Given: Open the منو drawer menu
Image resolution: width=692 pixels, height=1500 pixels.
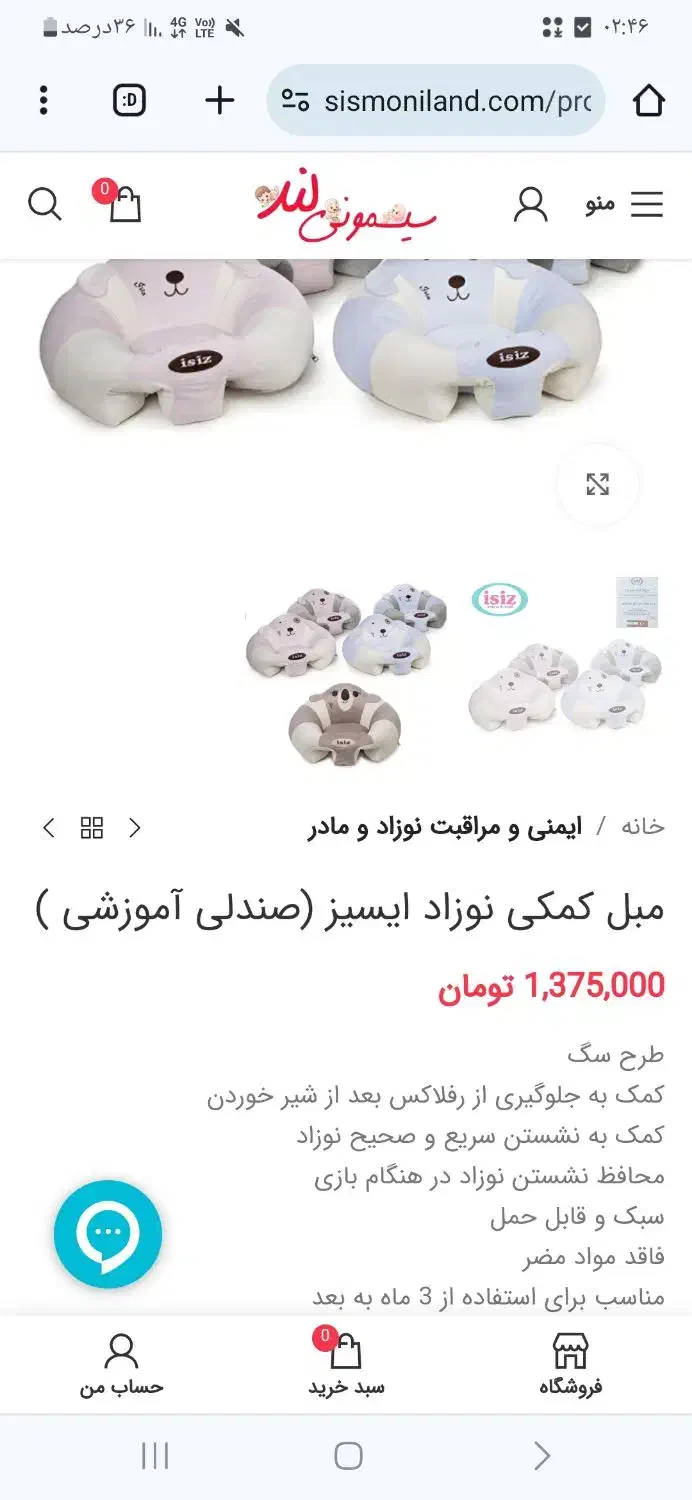Looking at the screenshot, I should 625,205.
